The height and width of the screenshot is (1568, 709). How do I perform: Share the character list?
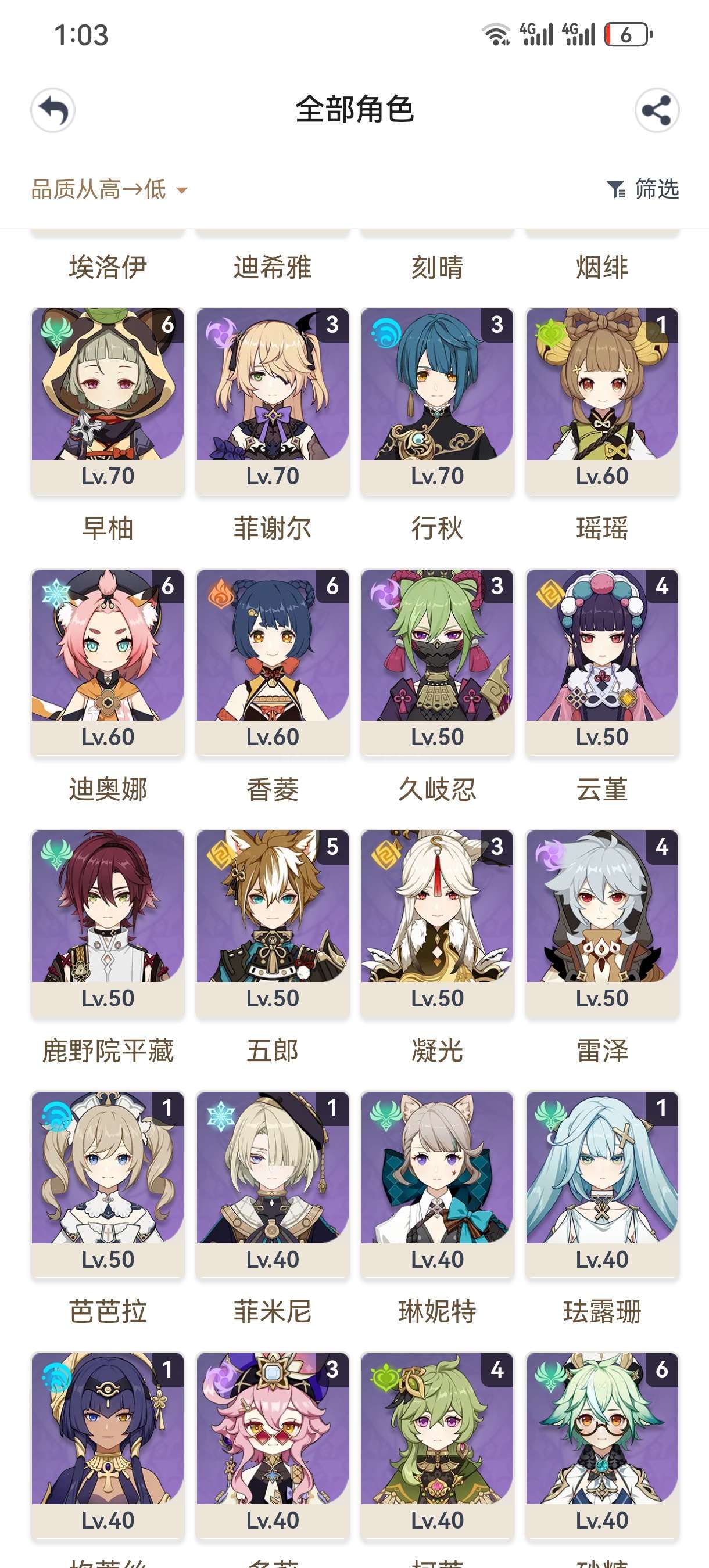click(657, 110)
